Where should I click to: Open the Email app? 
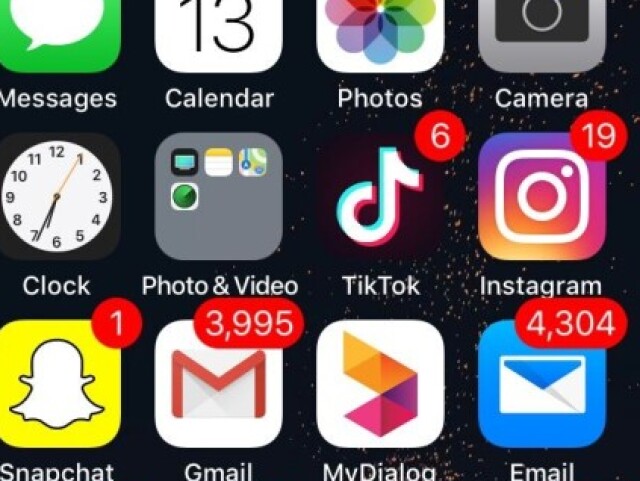click(x=541, y=385)
